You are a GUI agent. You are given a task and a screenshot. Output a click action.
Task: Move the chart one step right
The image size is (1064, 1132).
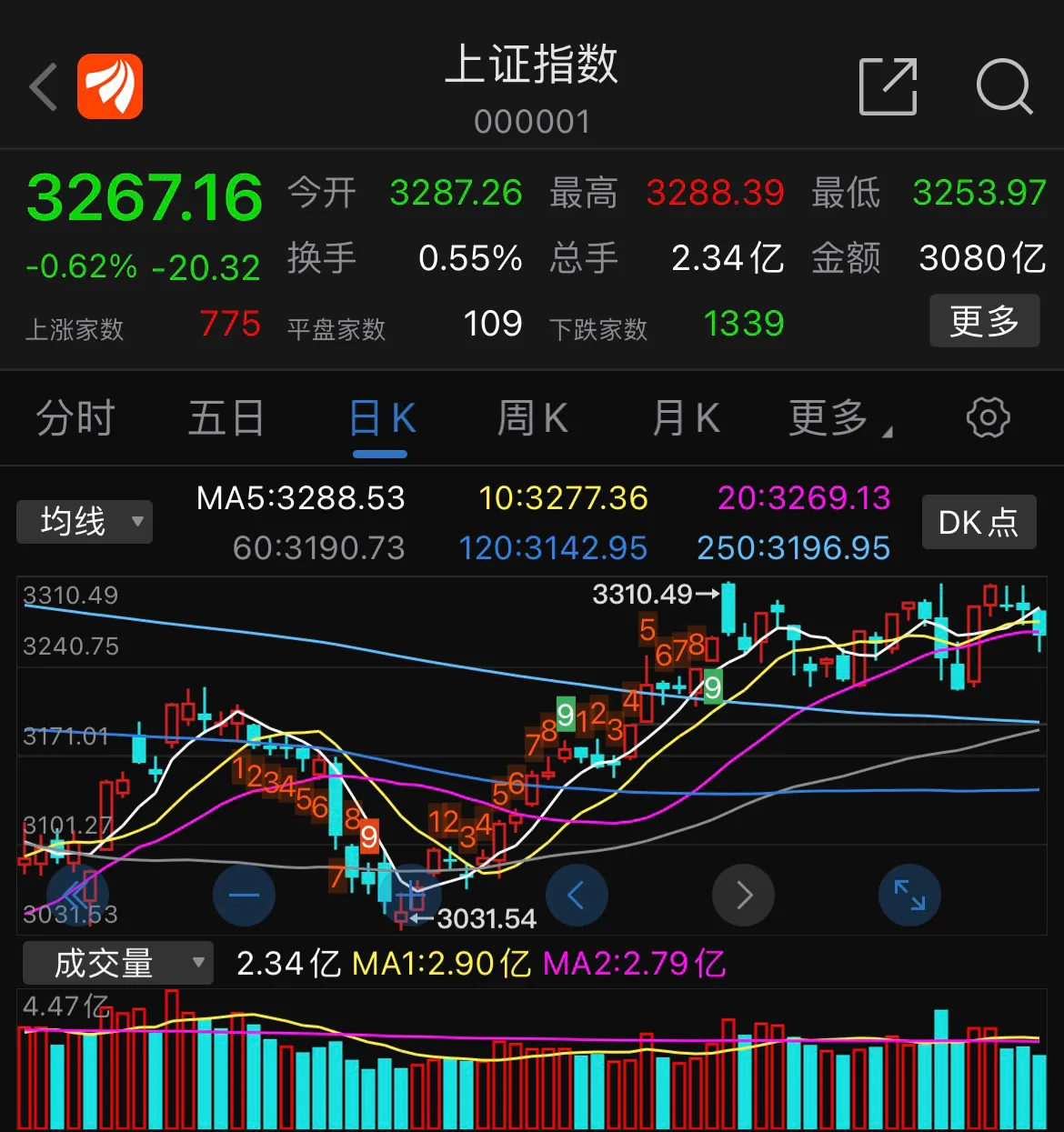tap(744, 896)
